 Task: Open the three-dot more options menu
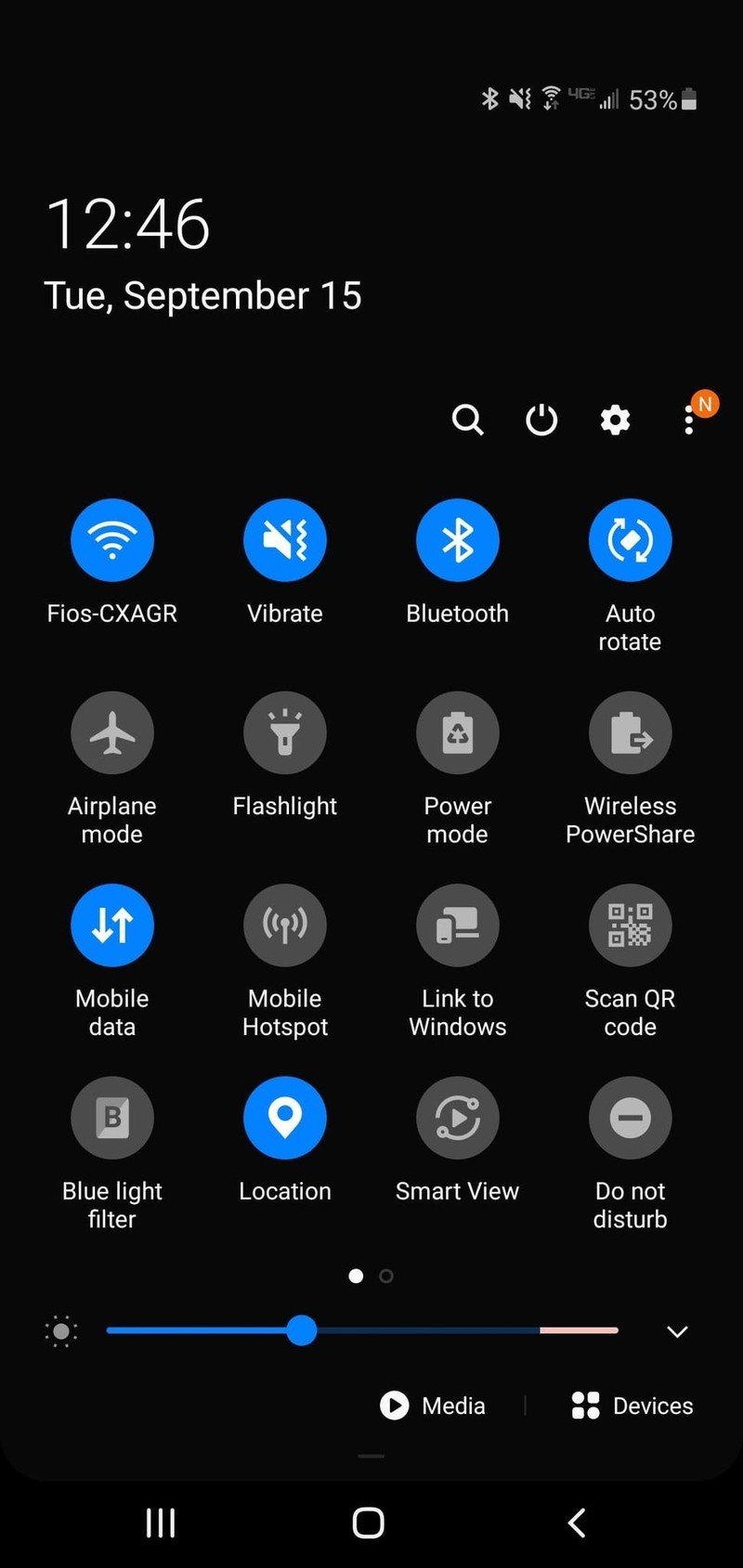[689, 420]
